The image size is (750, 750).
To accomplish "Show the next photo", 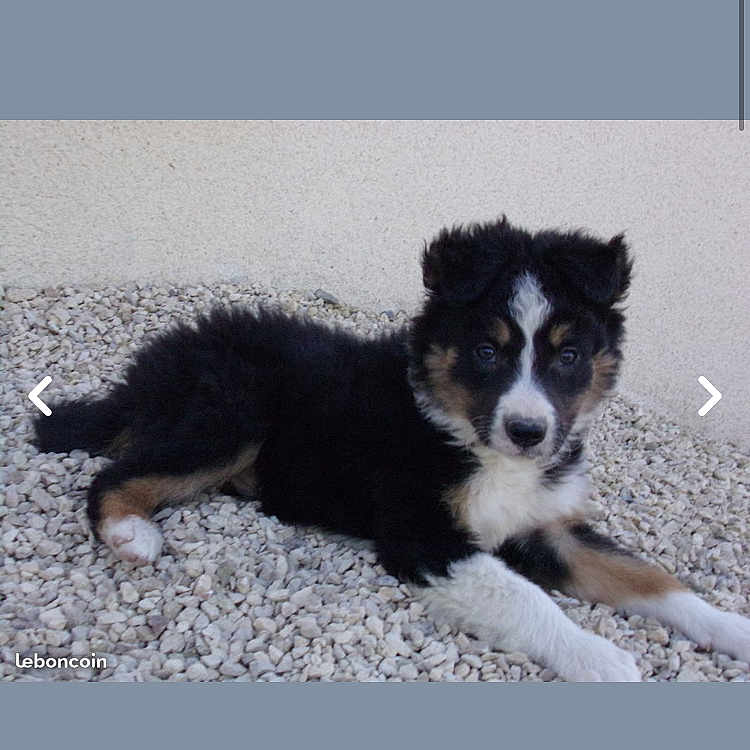I will coord(709,396).
